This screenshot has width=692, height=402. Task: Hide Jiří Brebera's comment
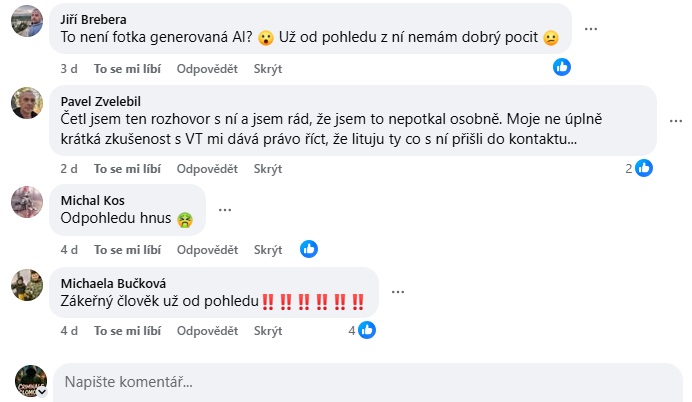coord(268,69)
